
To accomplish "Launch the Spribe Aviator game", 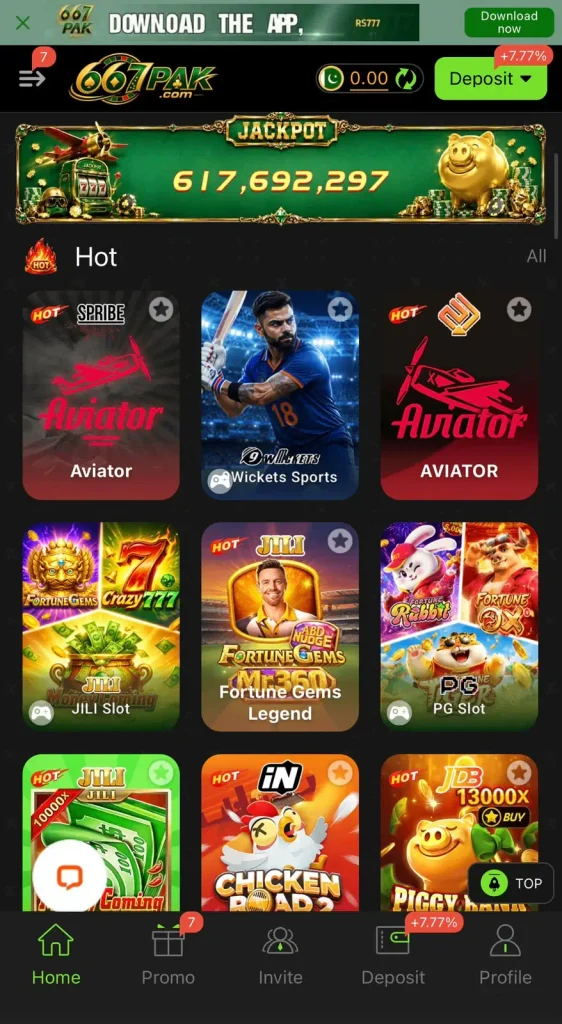I will [101, 395].
